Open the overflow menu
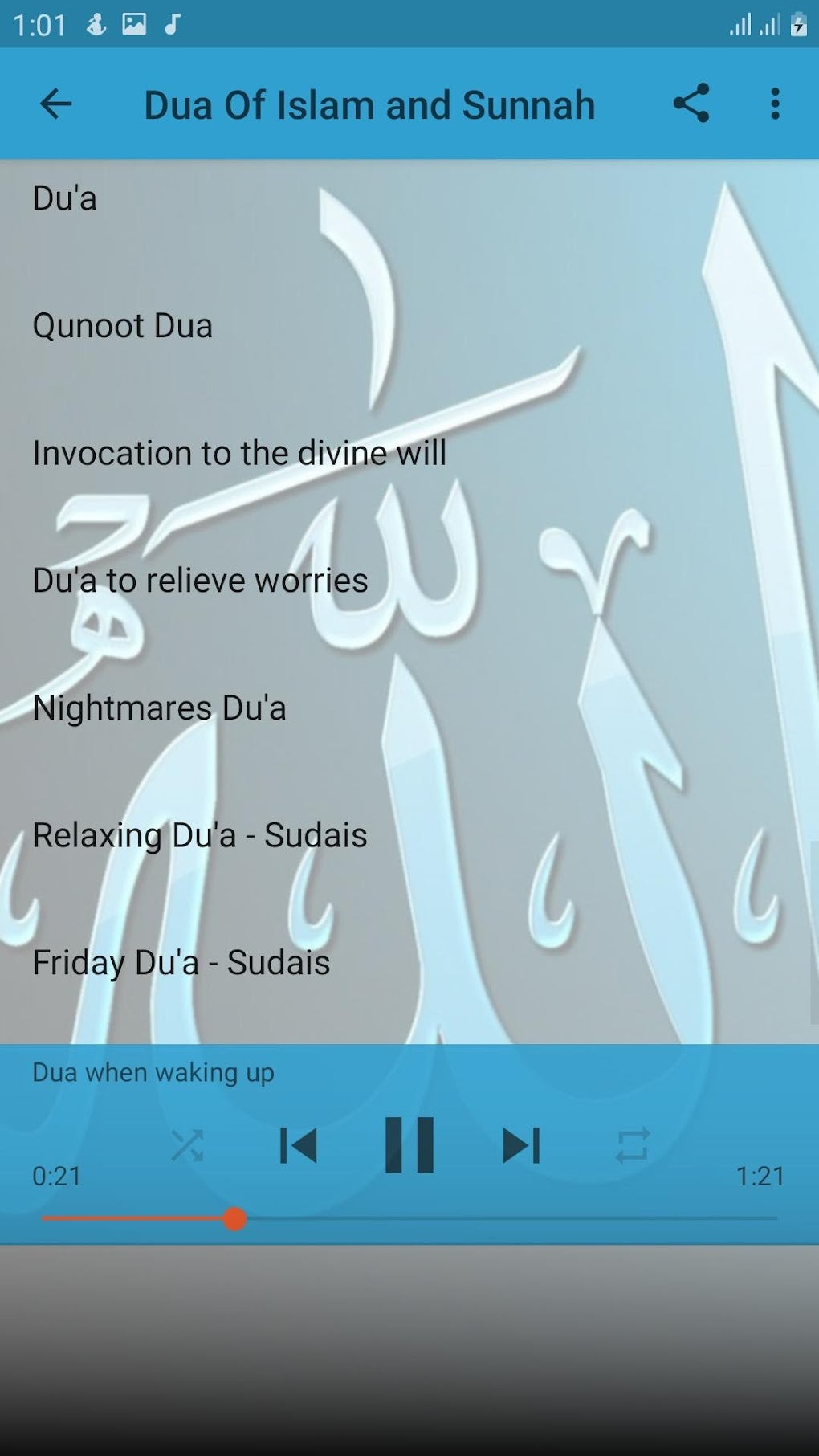 775,104
